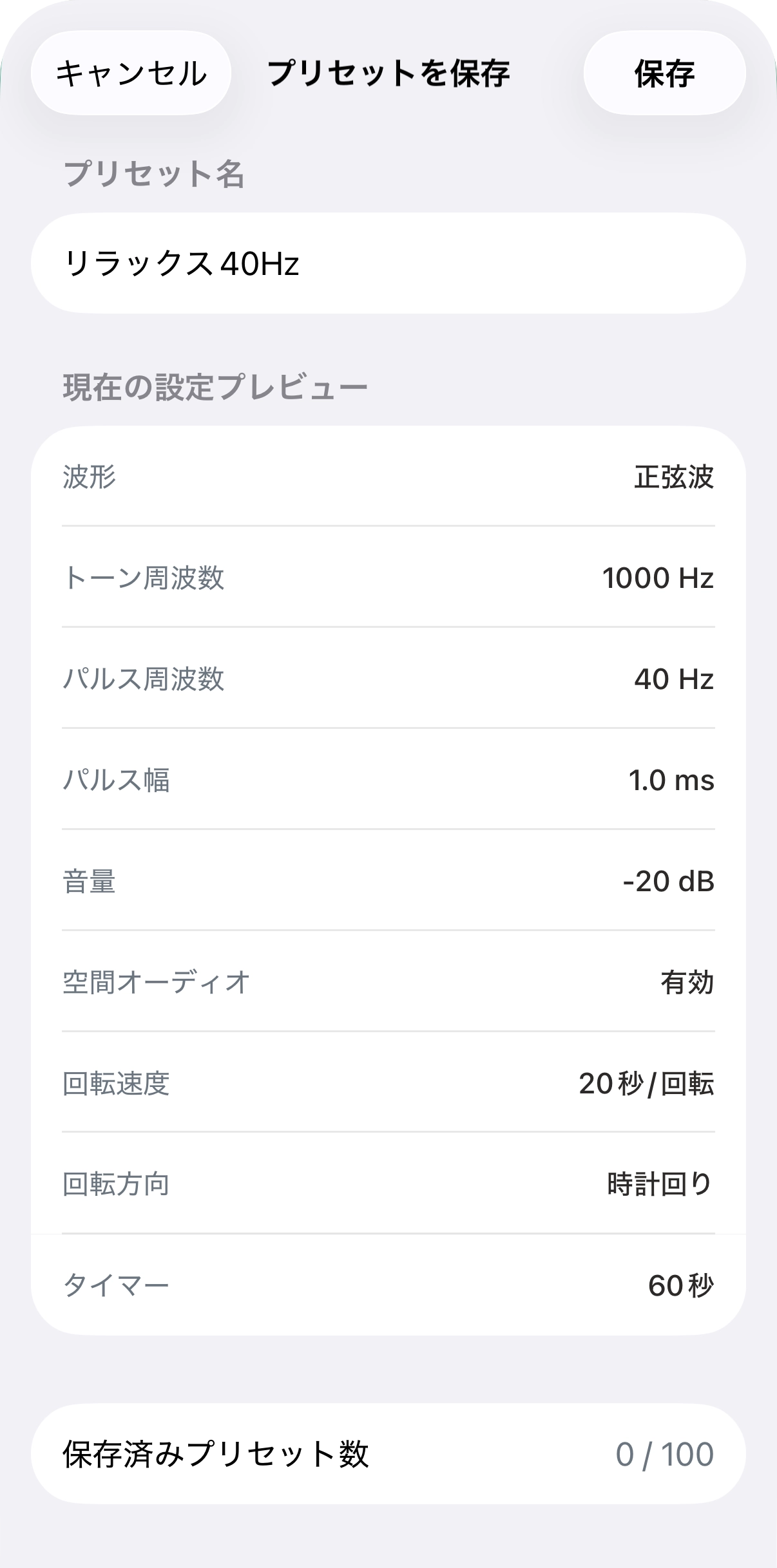Save the preset with the 保存 button
The width and height of the screenshot is (777, 1568).
pos(664,73)
